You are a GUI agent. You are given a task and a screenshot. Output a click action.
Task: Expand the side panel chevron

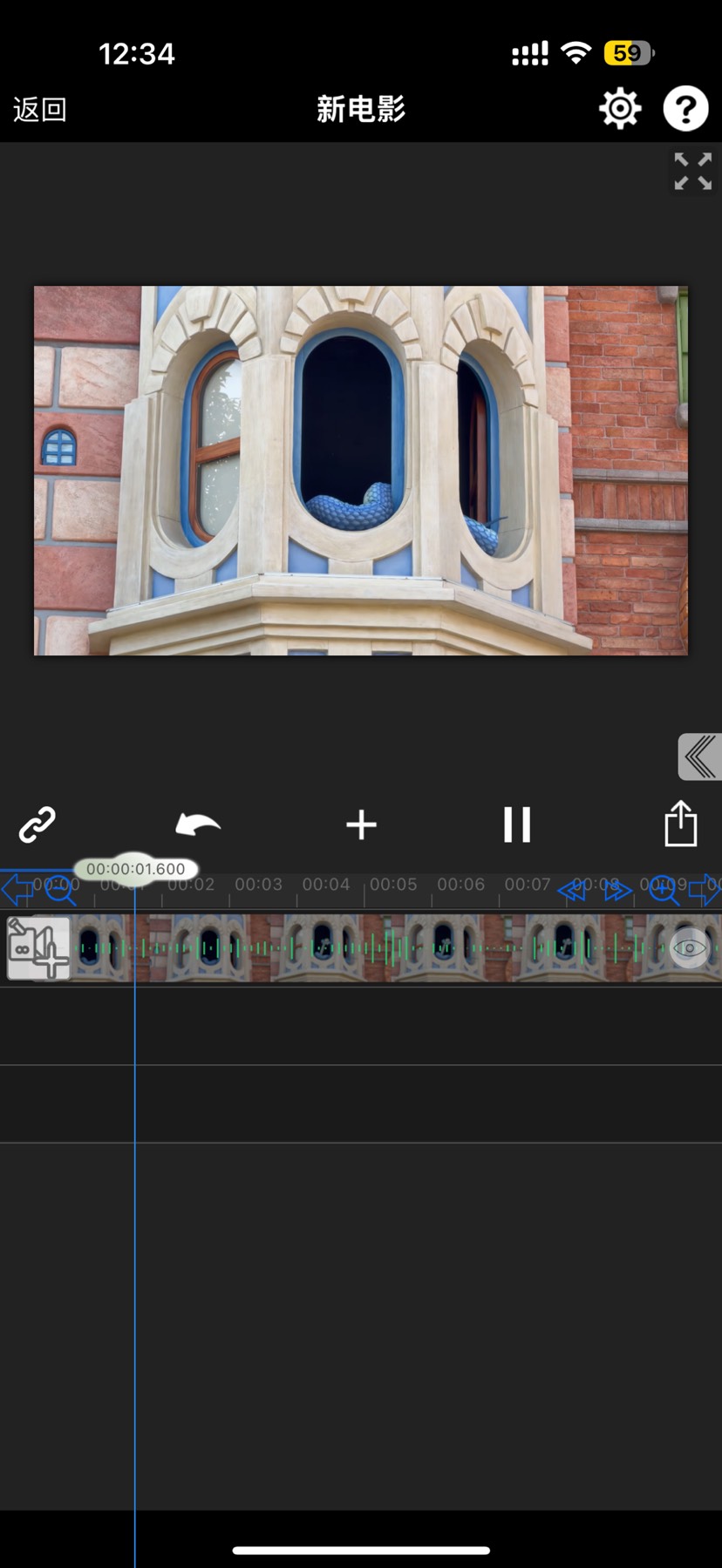click(x=699, y=757)
